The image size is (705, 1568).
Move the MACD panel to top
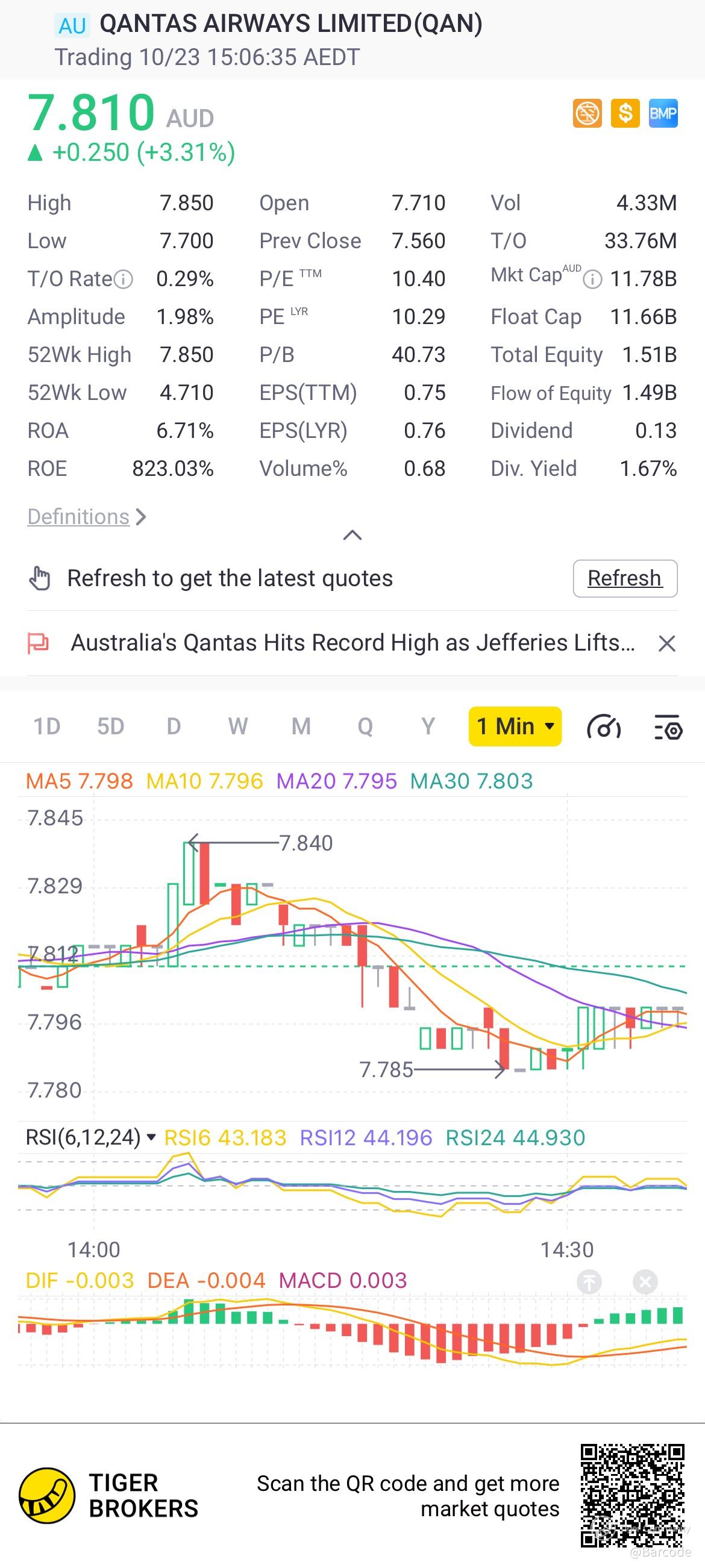(x=589, y=1282)
